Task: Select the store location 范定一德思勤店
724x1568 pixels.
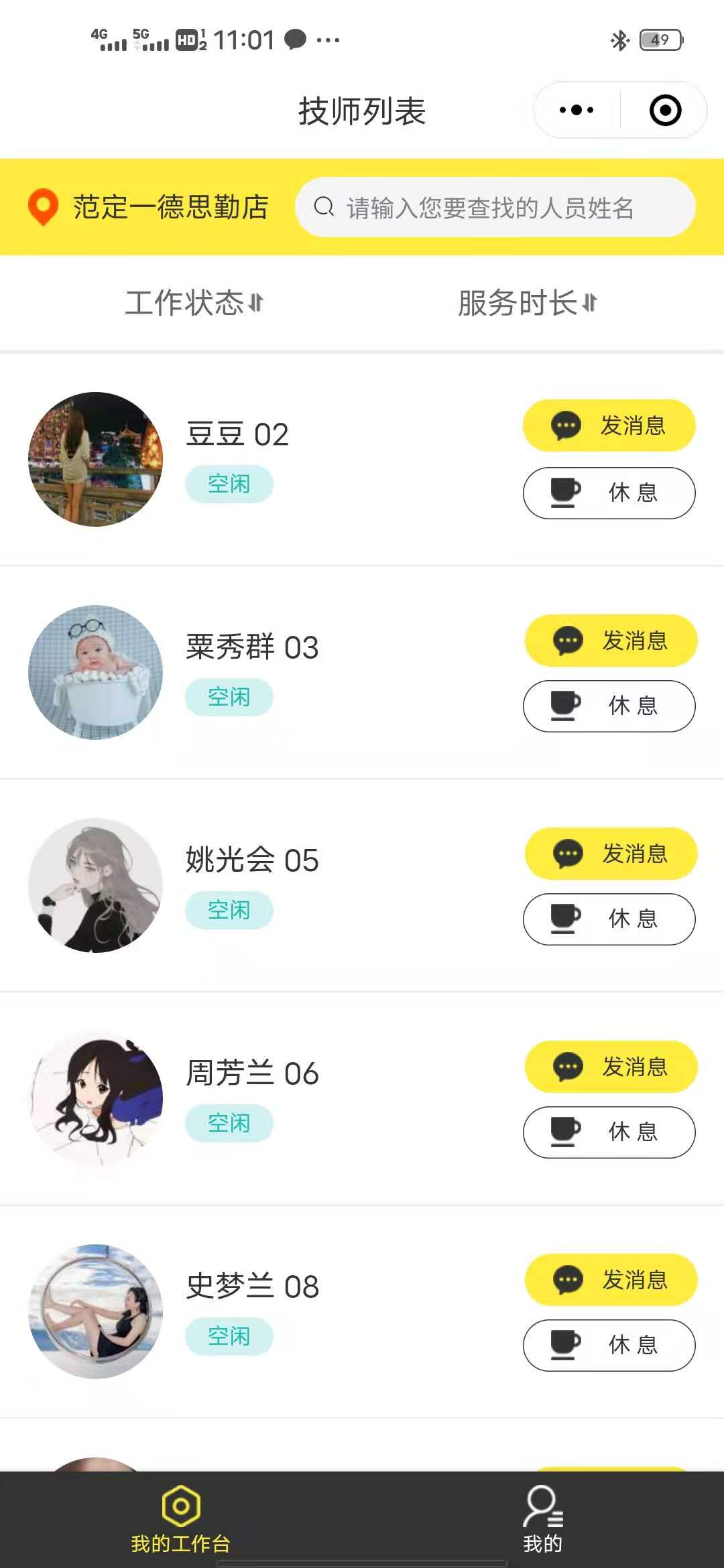Action: [149, 207]
